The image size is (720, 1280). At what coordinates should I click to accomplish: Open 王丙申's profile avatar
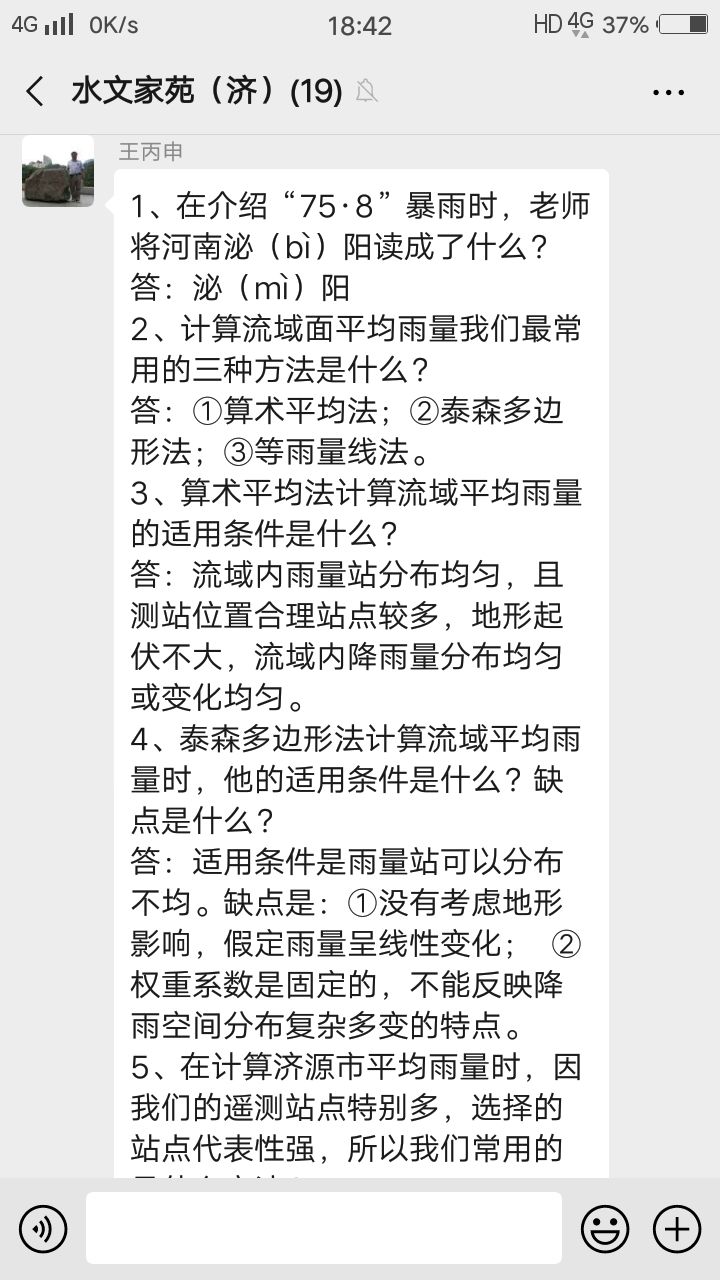tap(58, 171)
